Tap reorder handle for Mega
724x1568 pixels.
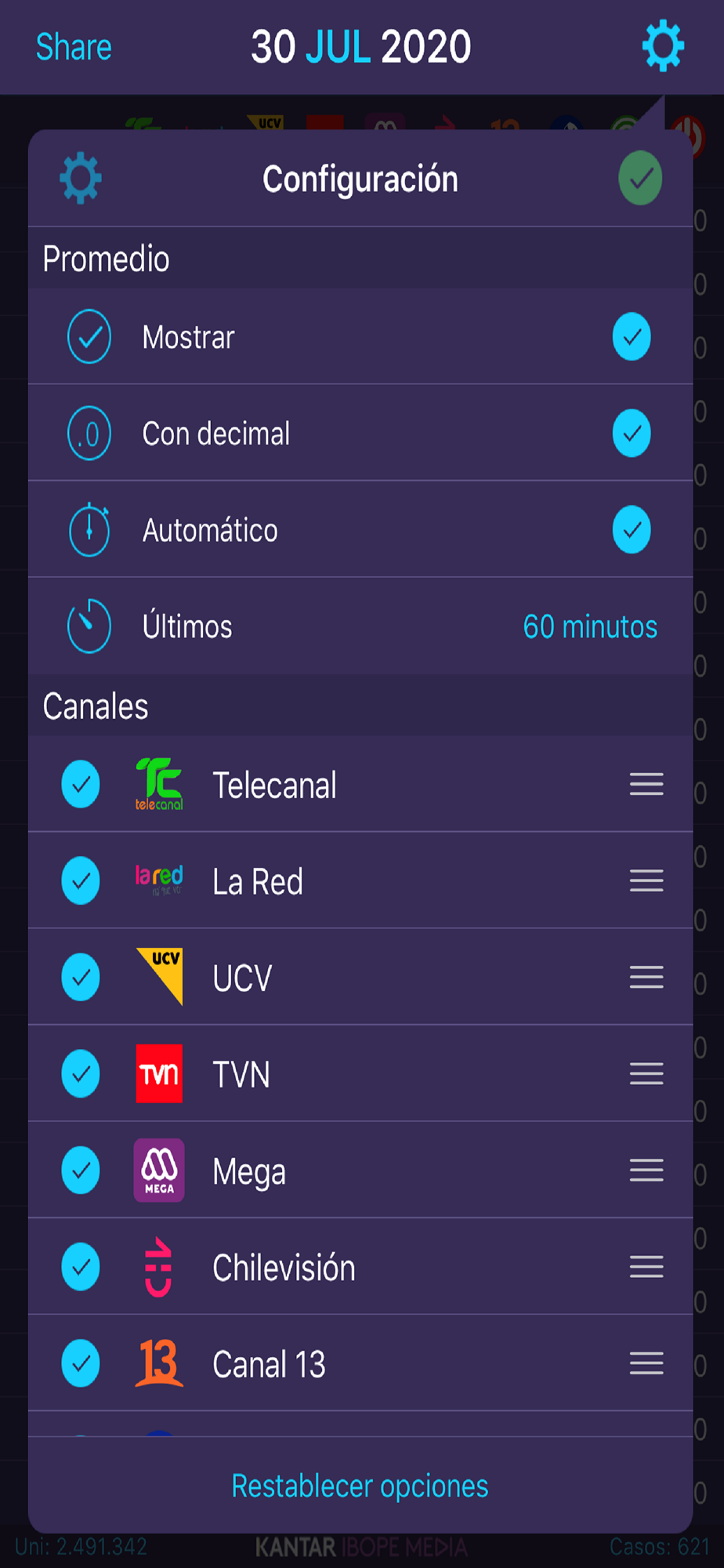(646, 1170)
